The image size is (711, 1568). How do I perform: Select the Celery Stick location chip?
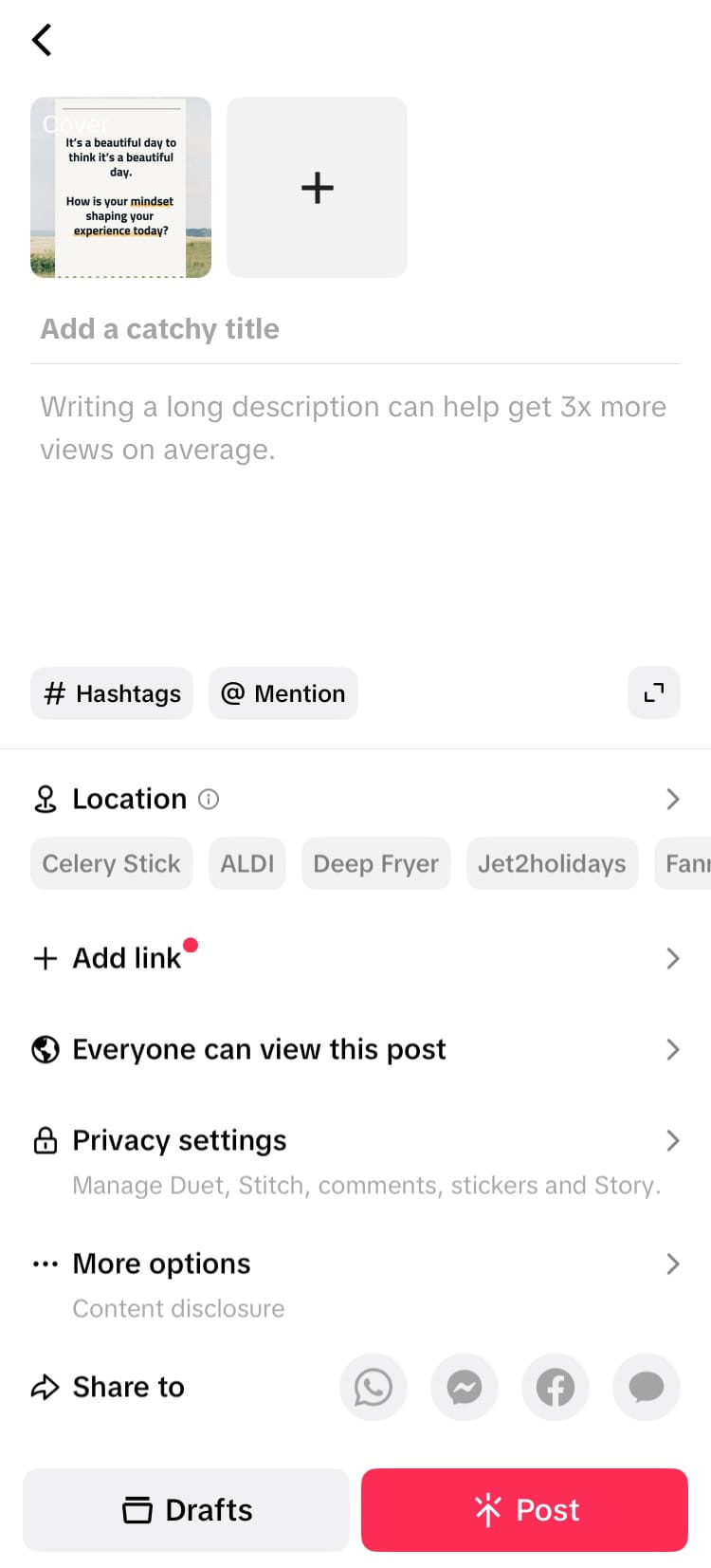(111, 863)
